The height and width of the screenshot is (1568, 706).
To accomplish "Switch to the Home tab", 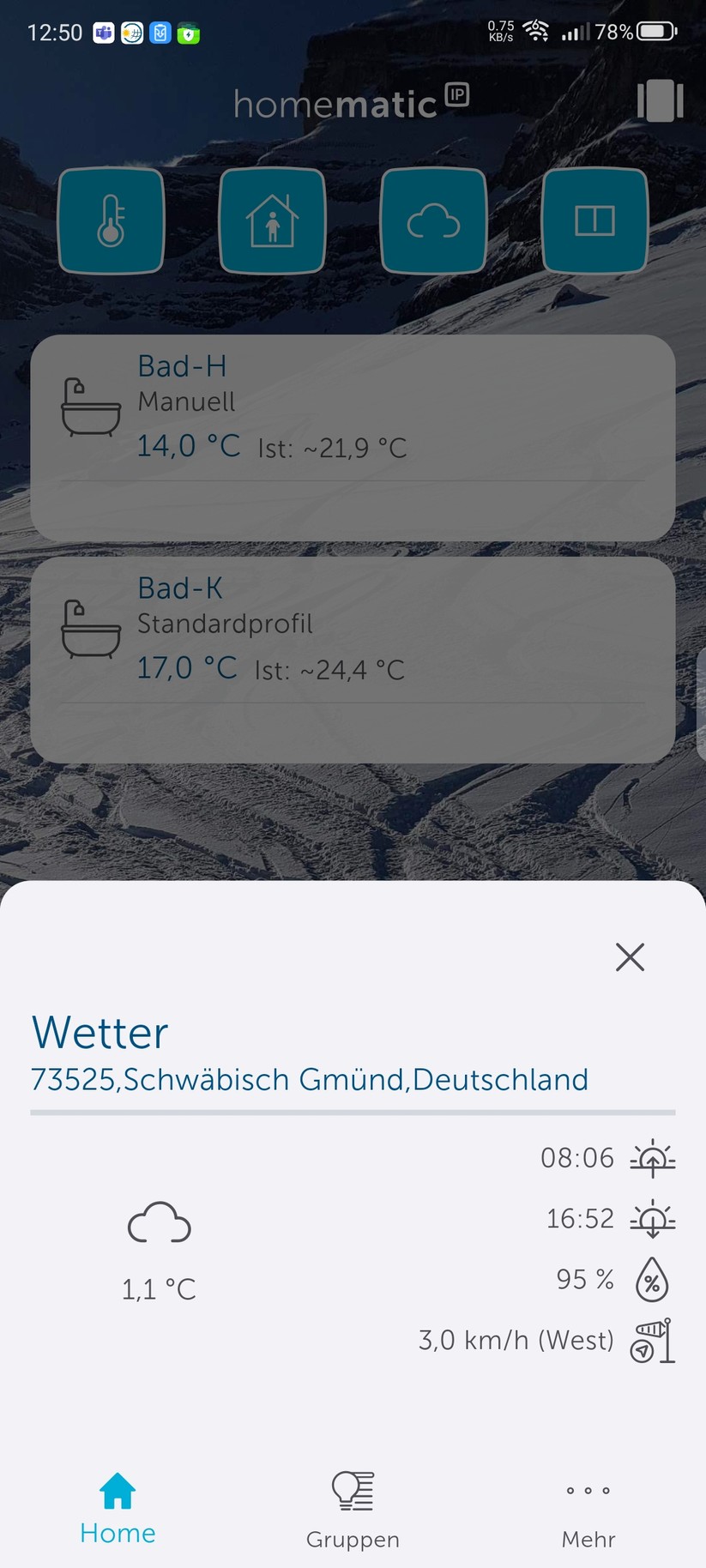I will click(x=117, y=1508).
